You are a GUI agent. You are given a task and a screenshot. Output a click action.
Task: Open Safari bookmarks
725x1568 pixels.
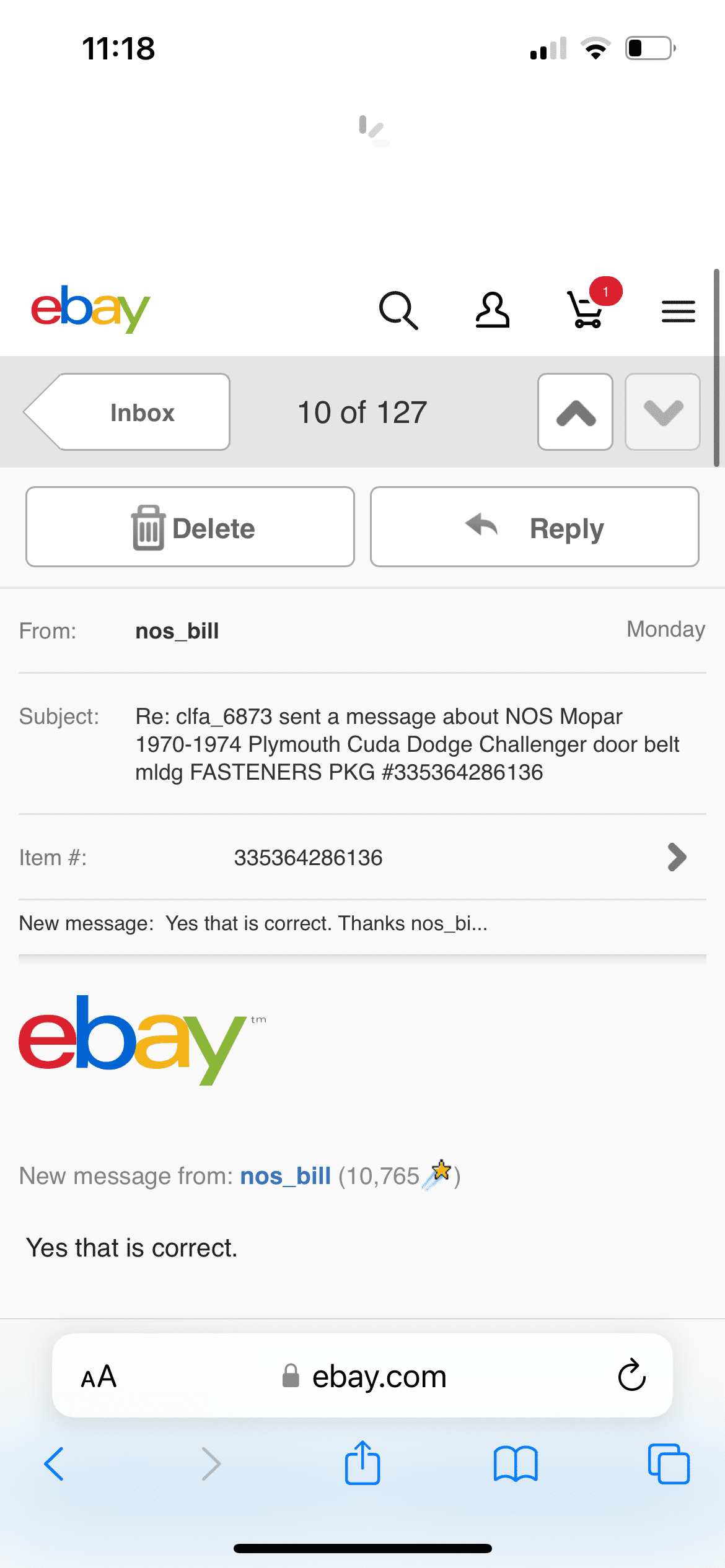pyautogui.click(x=516, y=1464)
